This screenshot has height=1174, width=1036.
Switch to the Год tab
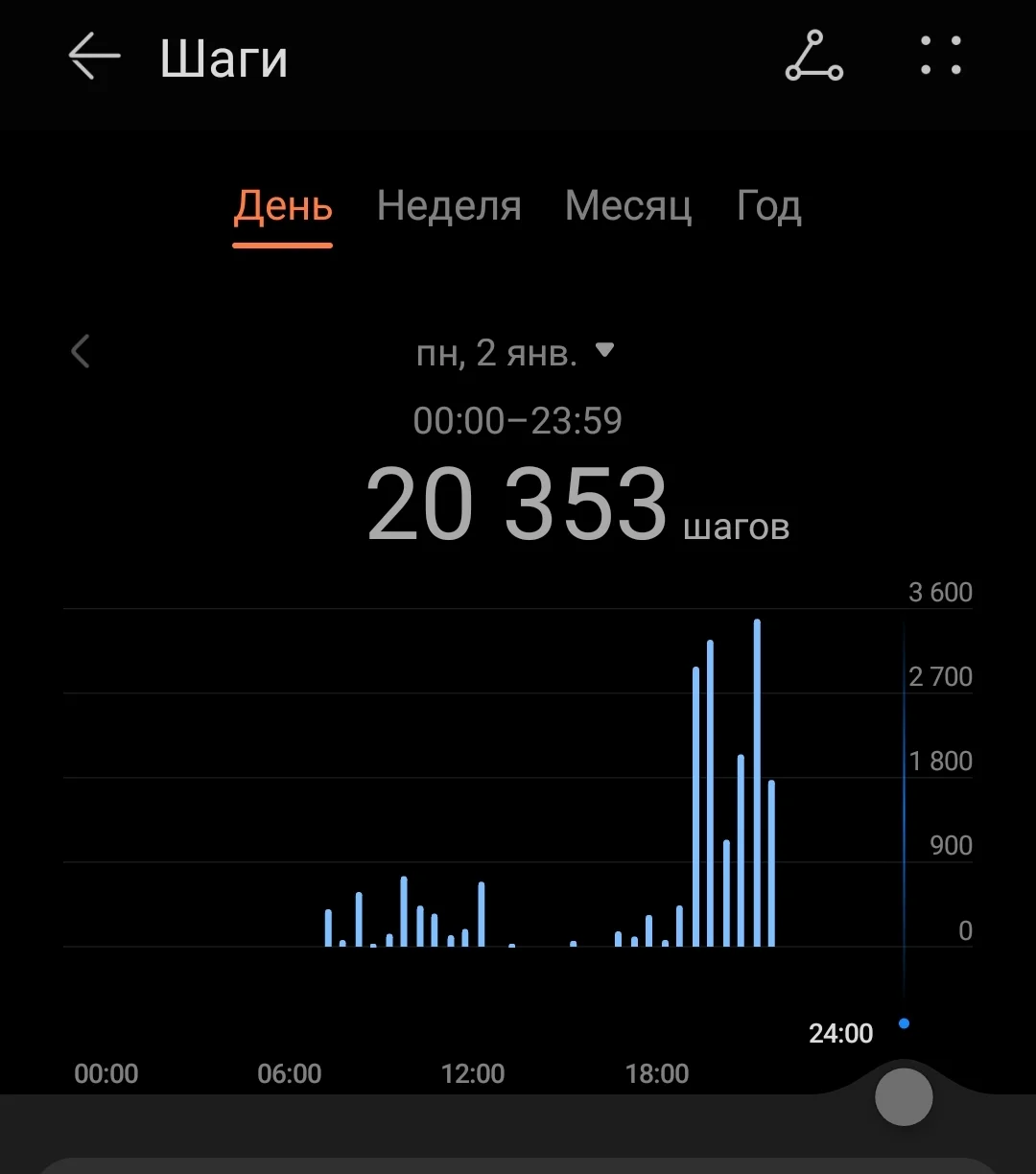[x=768, y=206]
